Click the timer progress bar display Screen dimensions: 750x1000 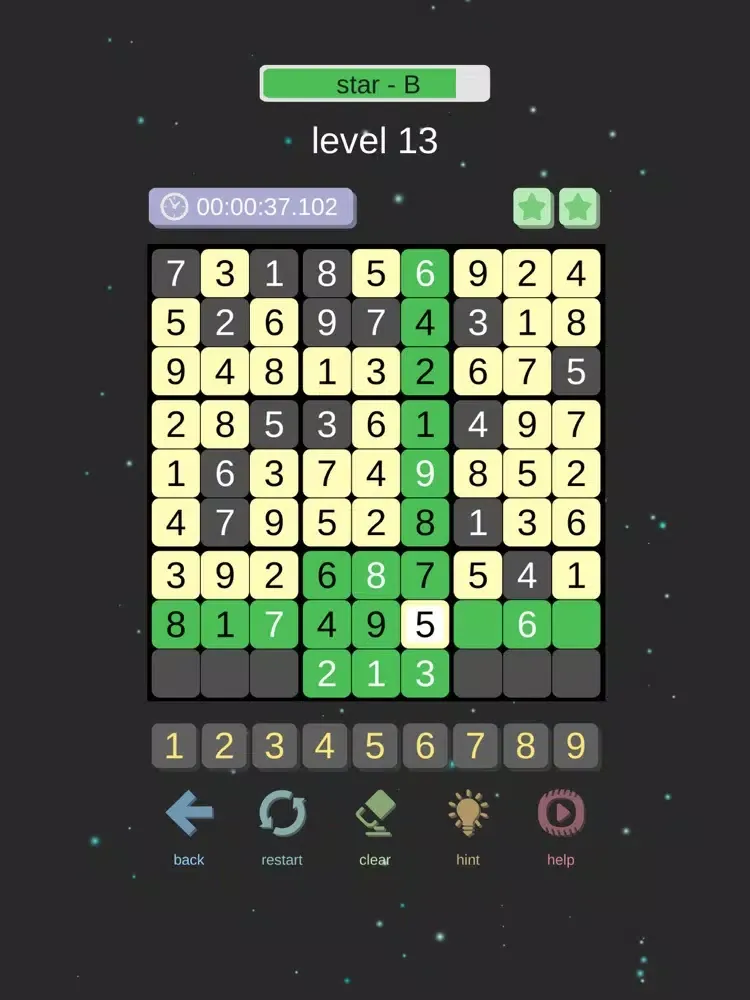coord(251,208)
